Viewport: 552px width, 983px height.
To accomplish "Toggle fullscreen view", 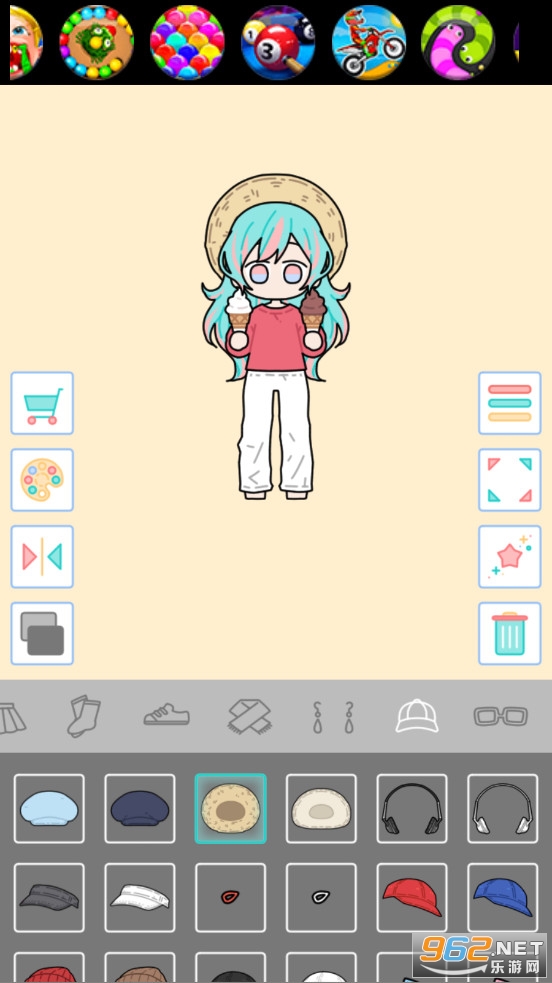I will point(509,480).
